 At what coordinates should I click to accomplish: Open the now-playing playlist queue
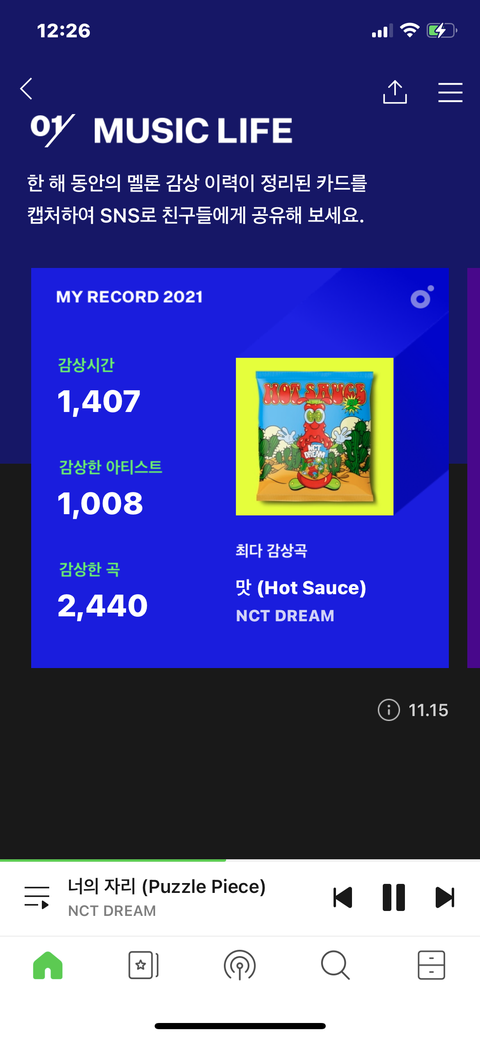point(37,897)
